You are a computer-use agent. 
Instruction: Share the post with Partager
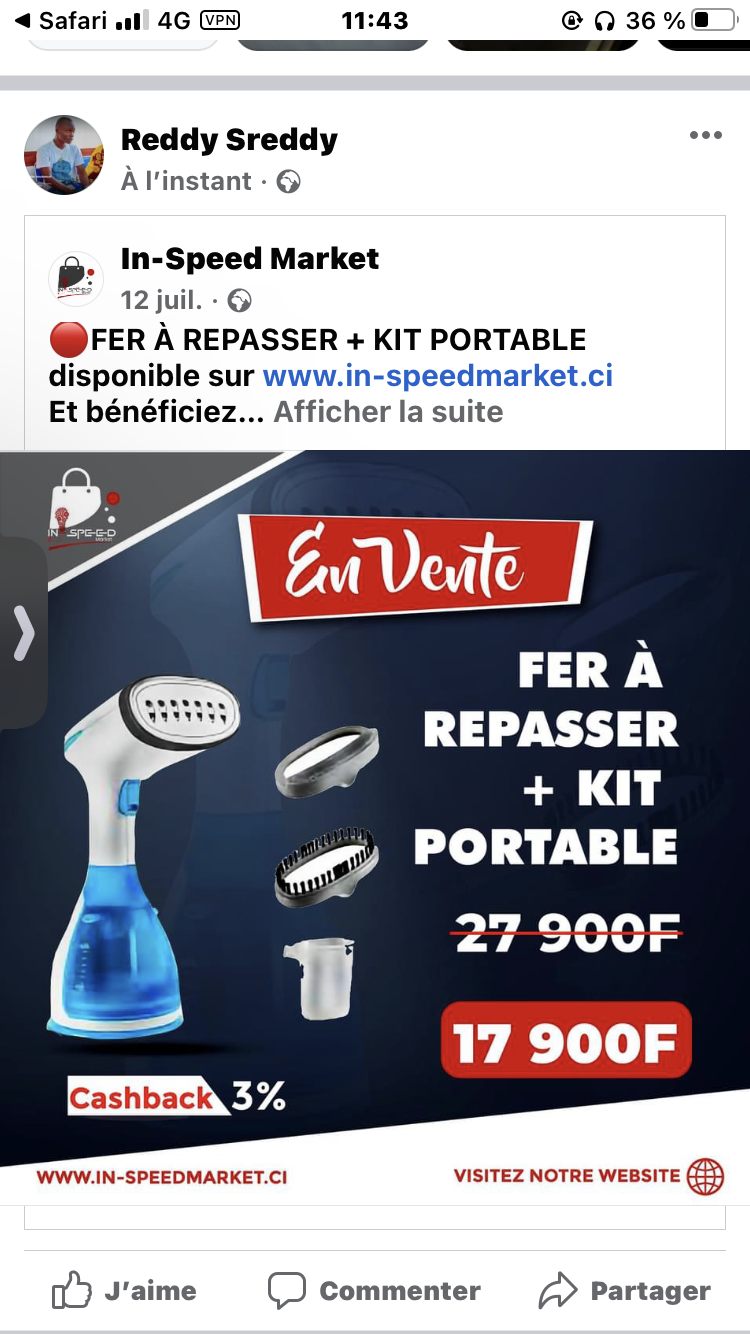pos(625,1291)
